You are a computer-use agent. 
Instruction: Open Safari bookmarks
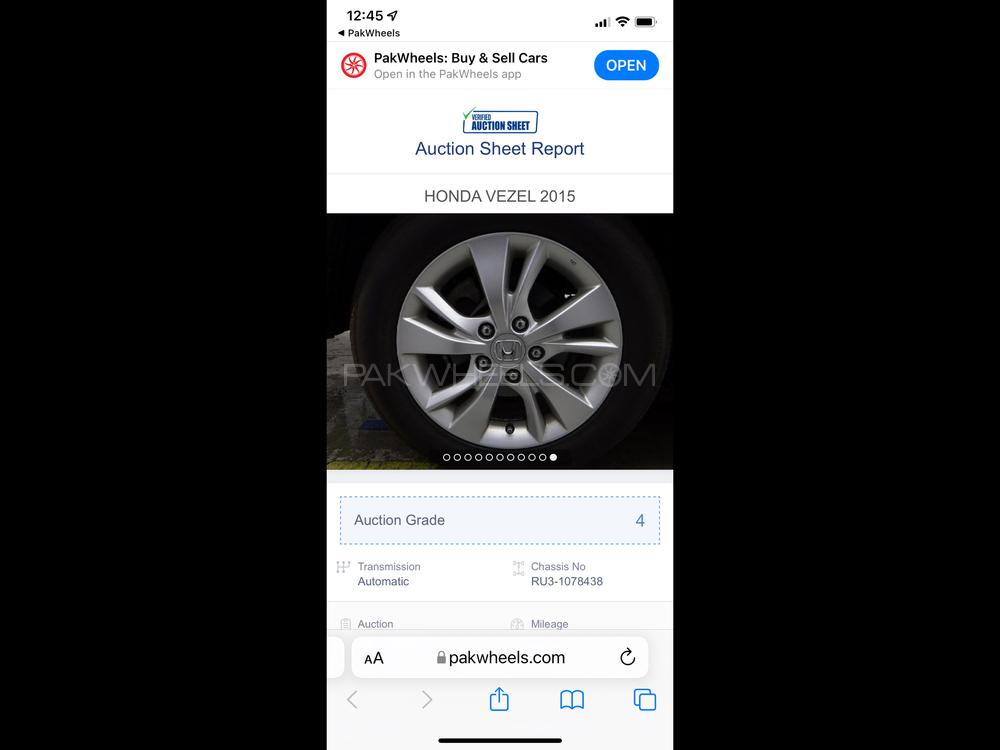[x=572, y=700]
